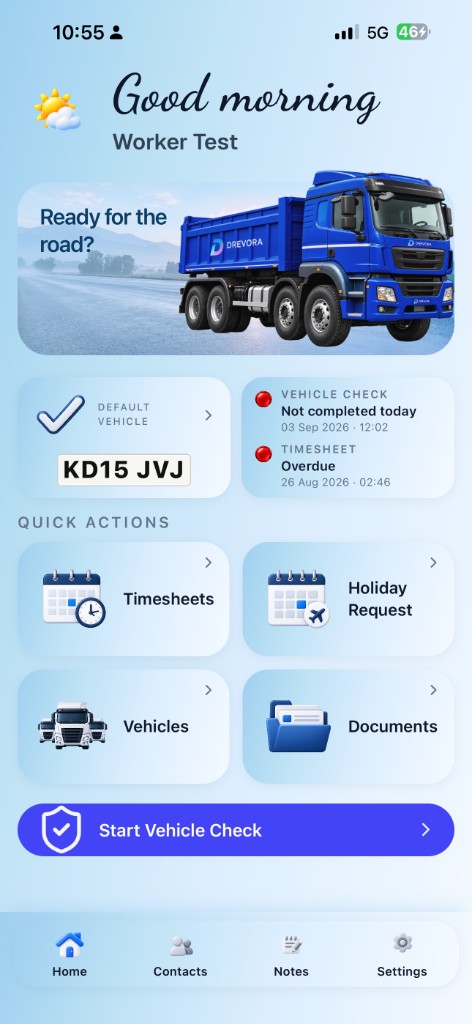
Task: Go to the Vehicles section
Action: tap(123, 726)
